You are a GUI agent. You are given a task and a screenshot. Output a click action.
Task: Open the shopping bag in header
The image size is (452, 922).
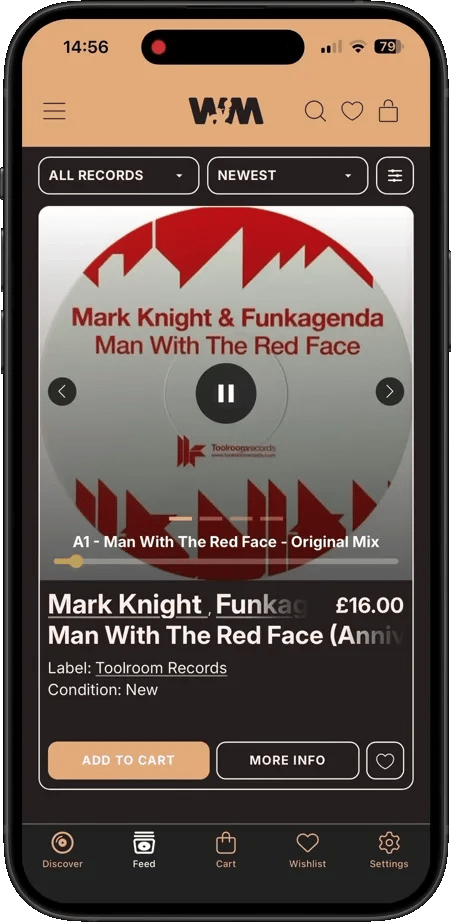[389, 111]
